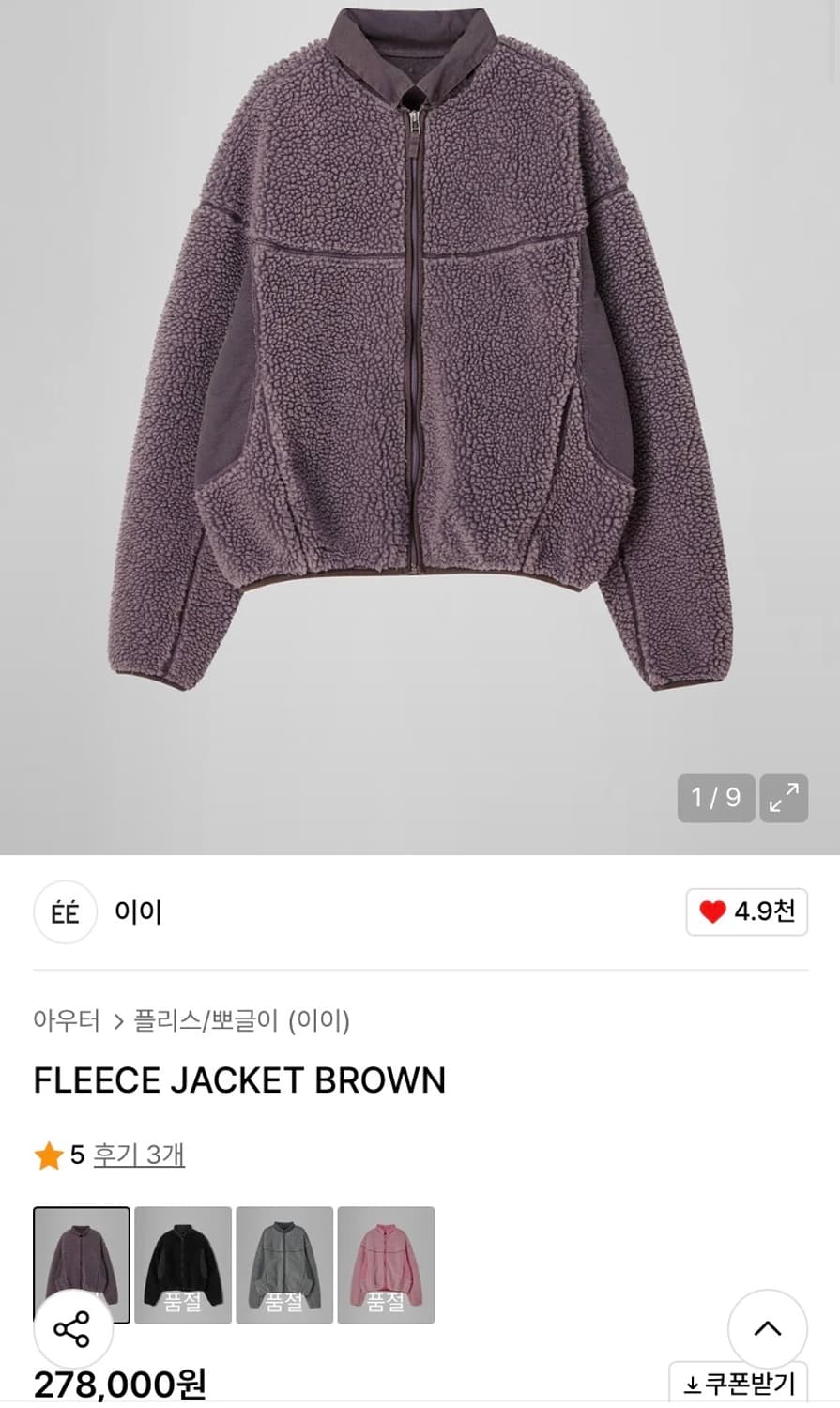
Task: Open the image gallery from the 1/9 indicator
Action: [716, 798]
